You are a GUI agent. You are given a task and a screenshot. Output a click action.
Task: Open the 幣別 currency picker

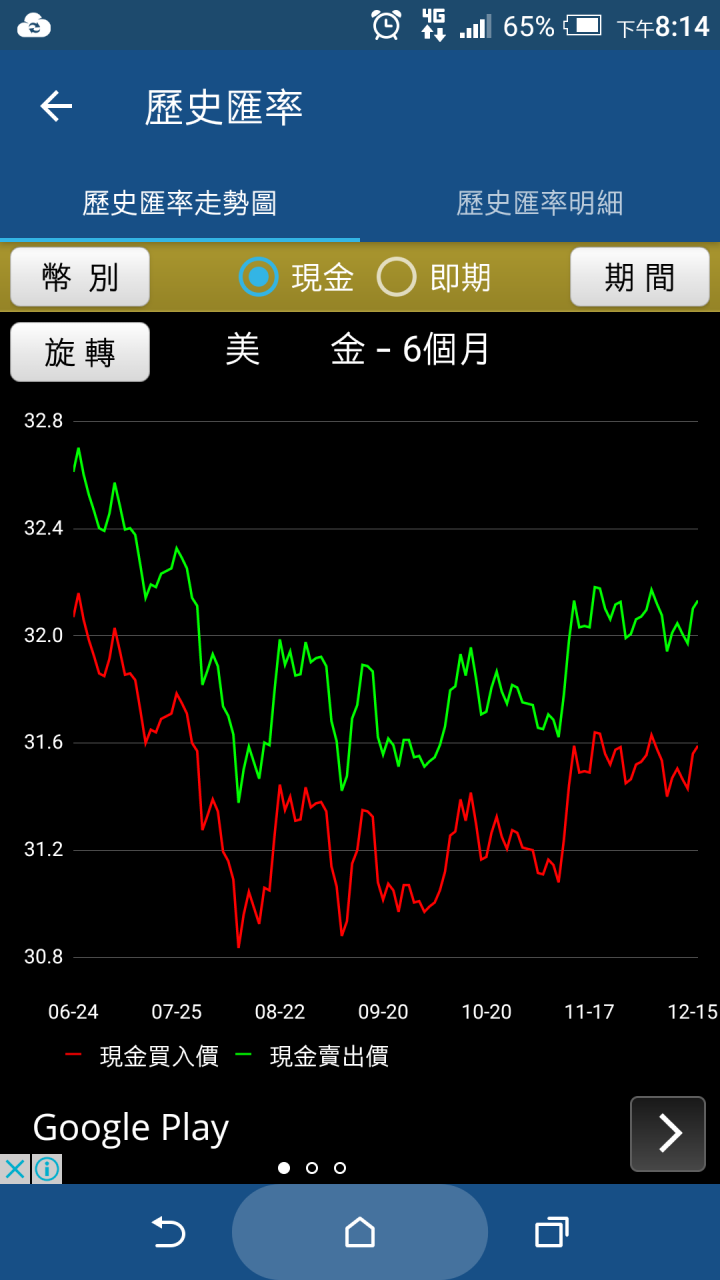[80, 277]
